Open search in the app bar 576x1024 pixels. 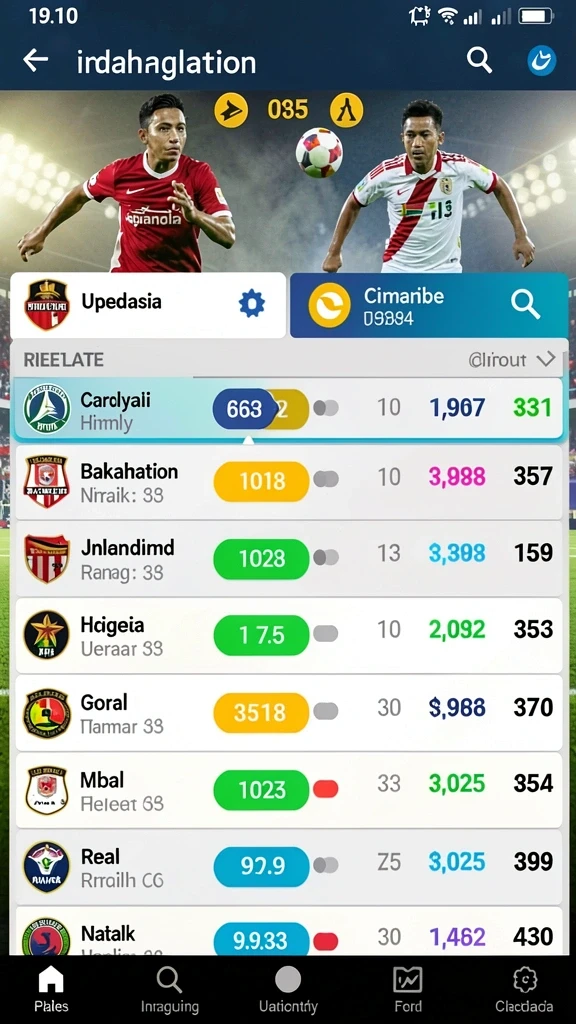(x=479, y=60)
